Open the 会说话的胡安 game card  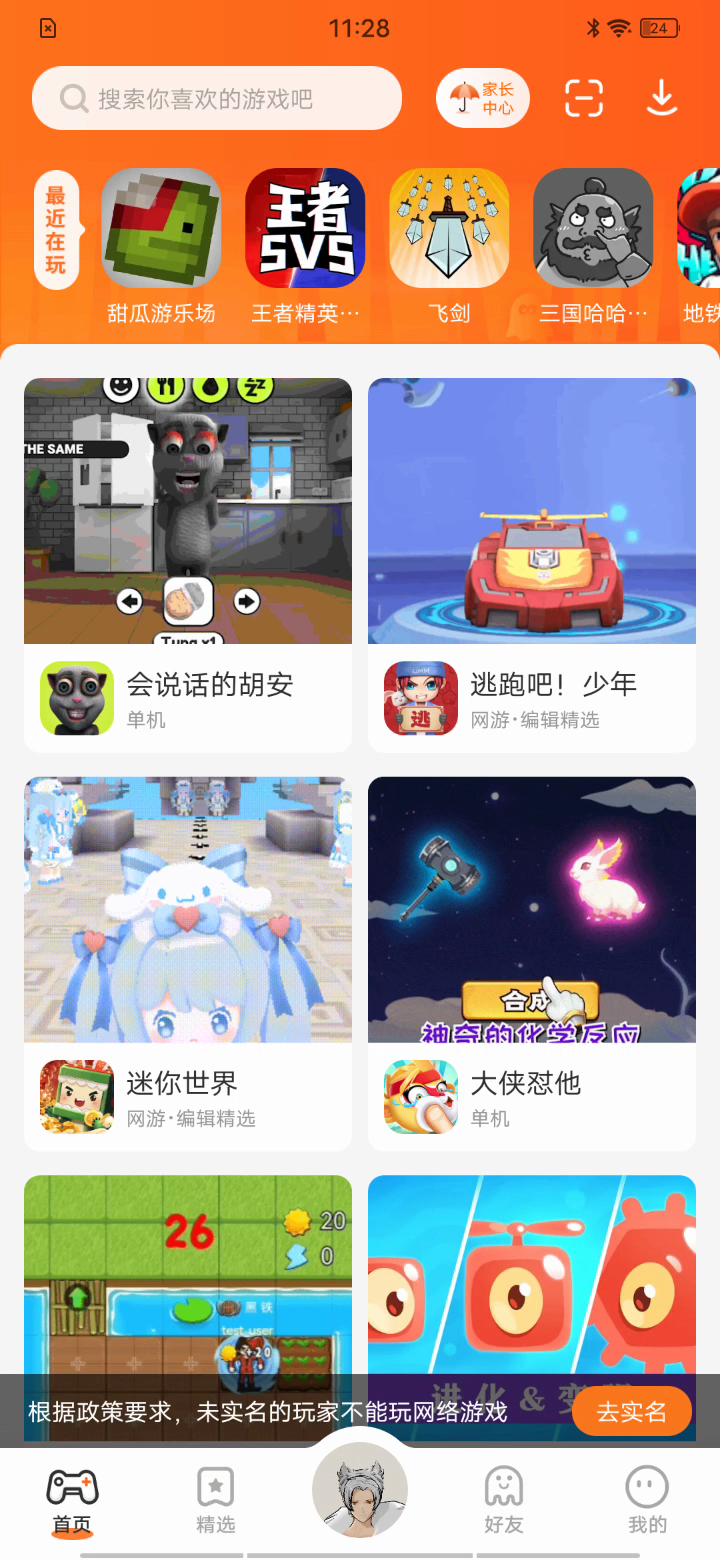[x=188, y=565]
